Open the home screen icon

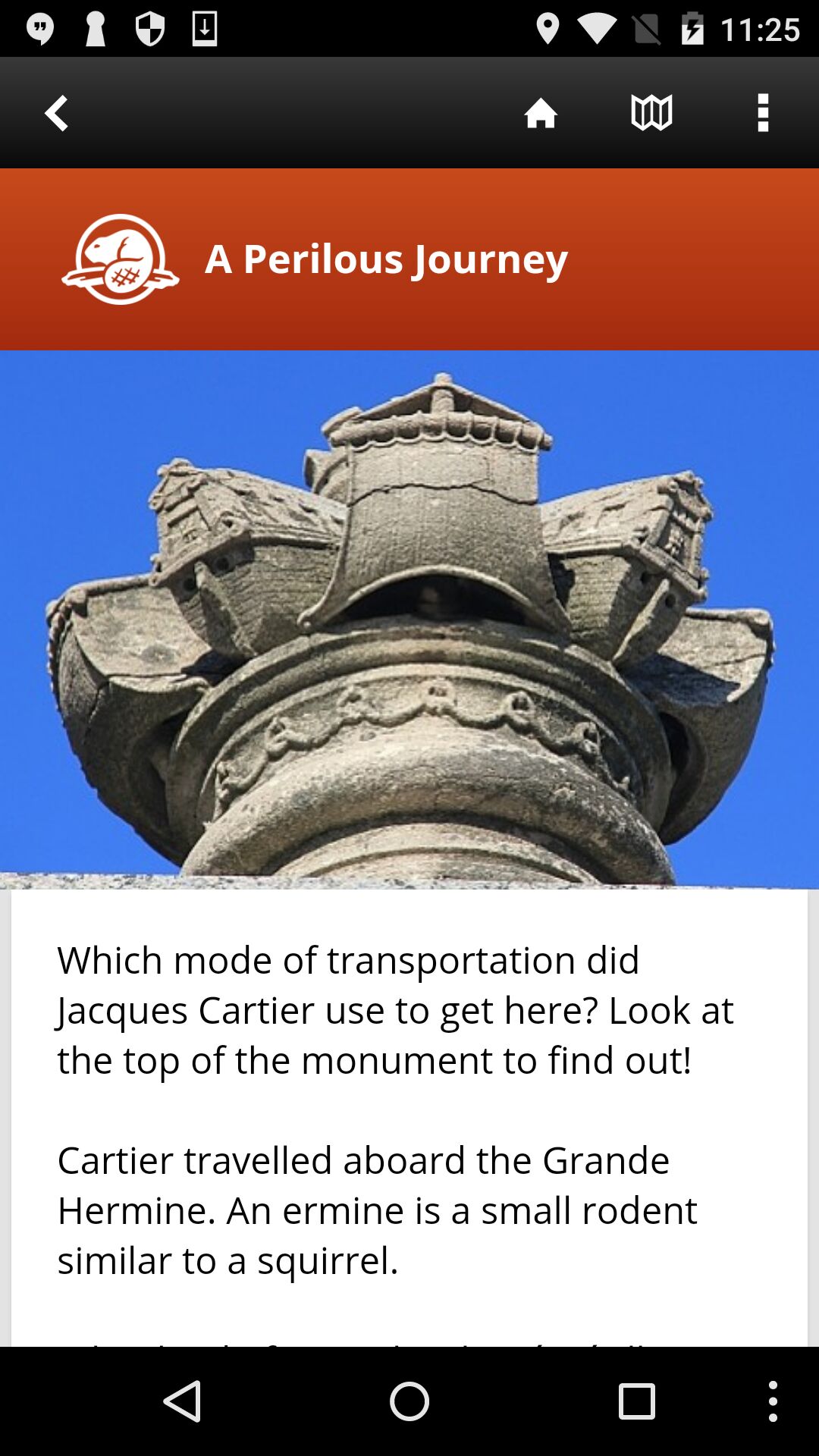541,113
